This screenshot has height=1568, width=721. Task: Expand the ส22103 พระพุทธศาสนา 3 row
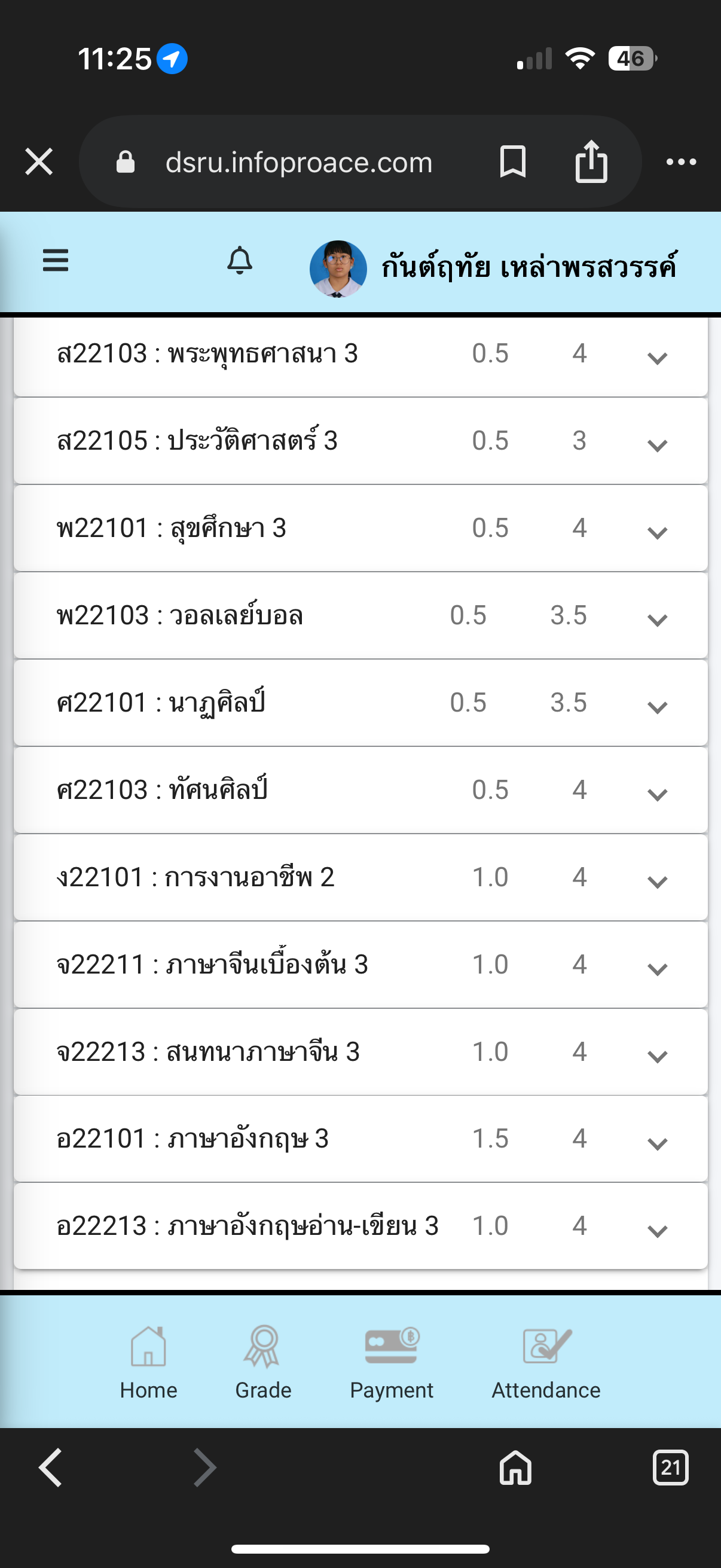point(657,358)
